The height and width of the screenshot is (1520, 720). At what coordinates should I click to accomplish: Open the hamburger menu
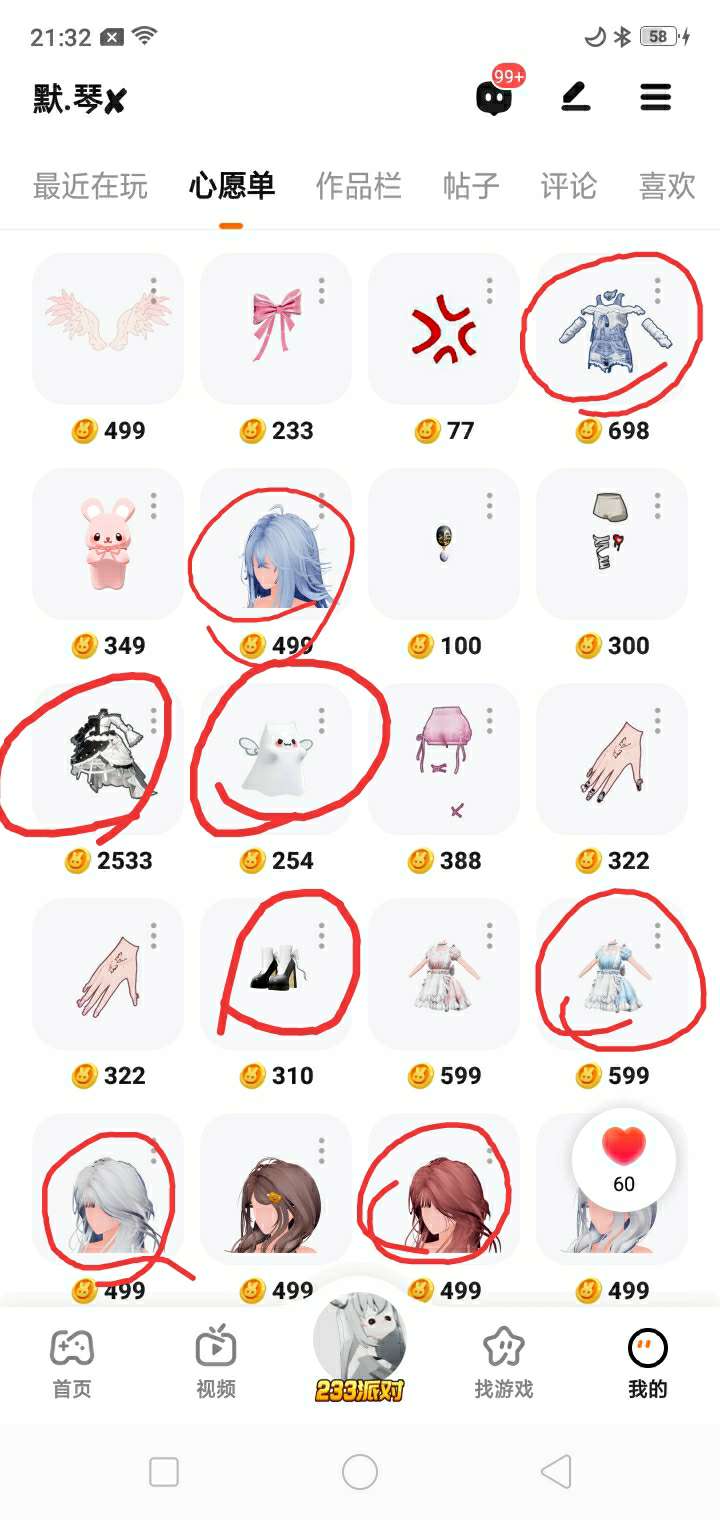point(655,97)
